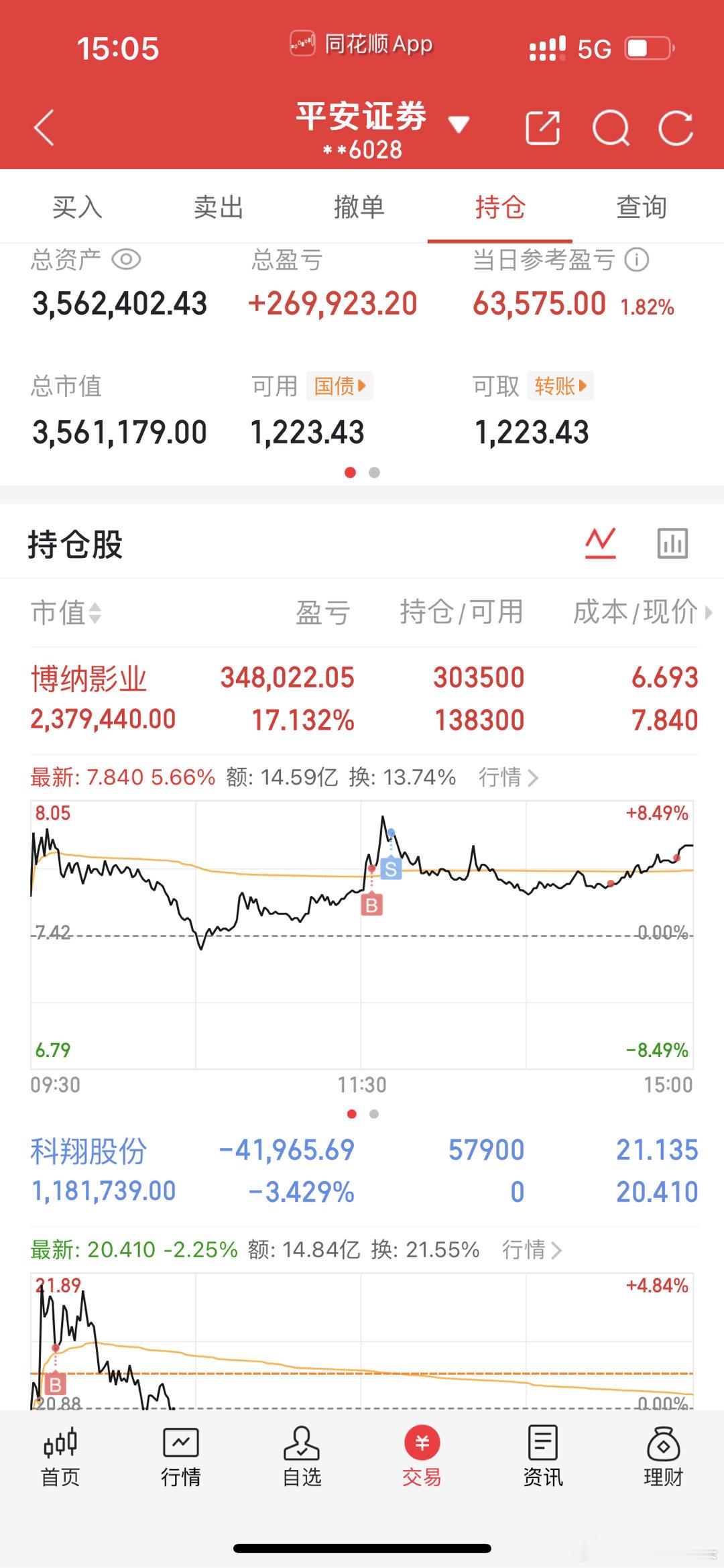Open the 转账 withdrawal link
724x1568 pixels.
[560, 386]
